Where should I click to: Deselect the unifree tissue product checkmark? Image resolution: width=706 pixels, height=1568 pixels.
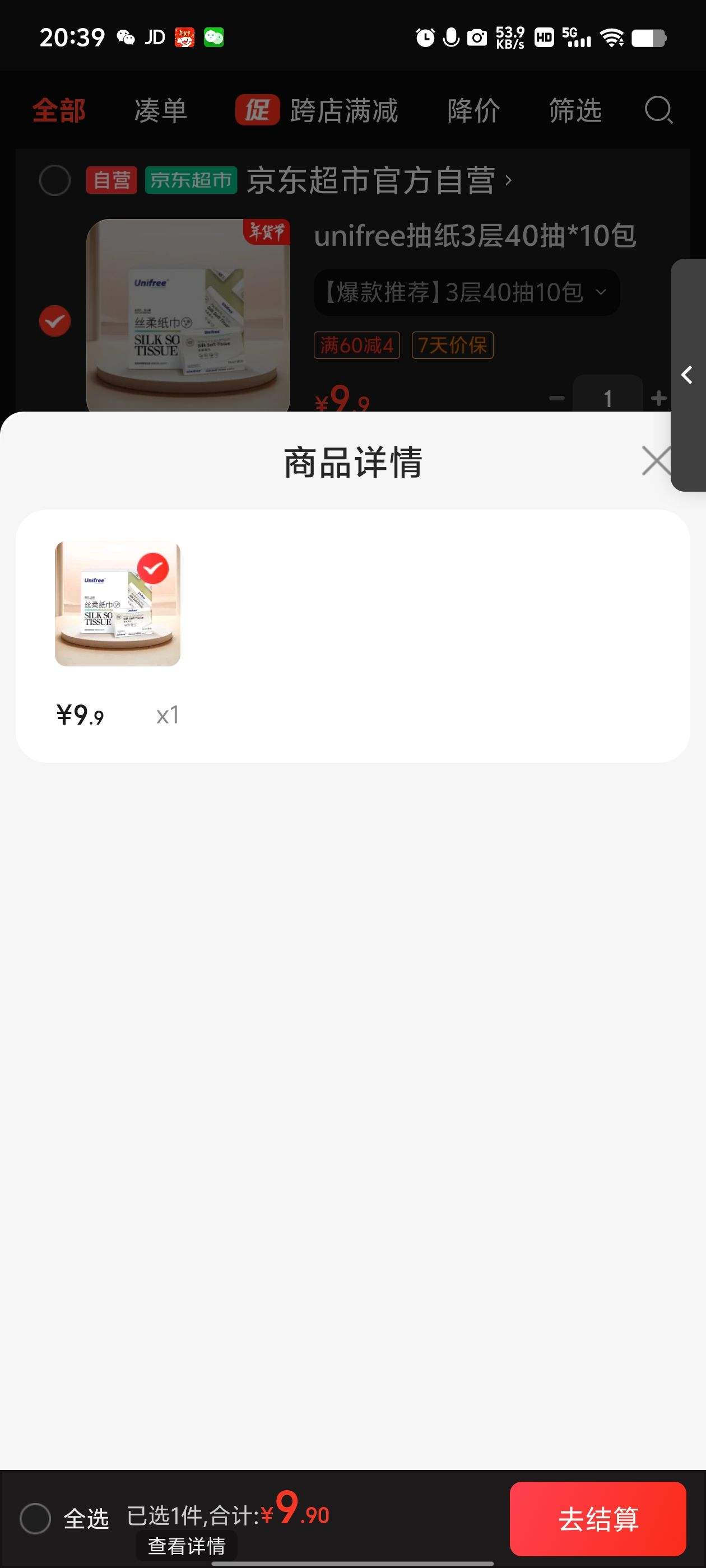(x=54, y=321)
